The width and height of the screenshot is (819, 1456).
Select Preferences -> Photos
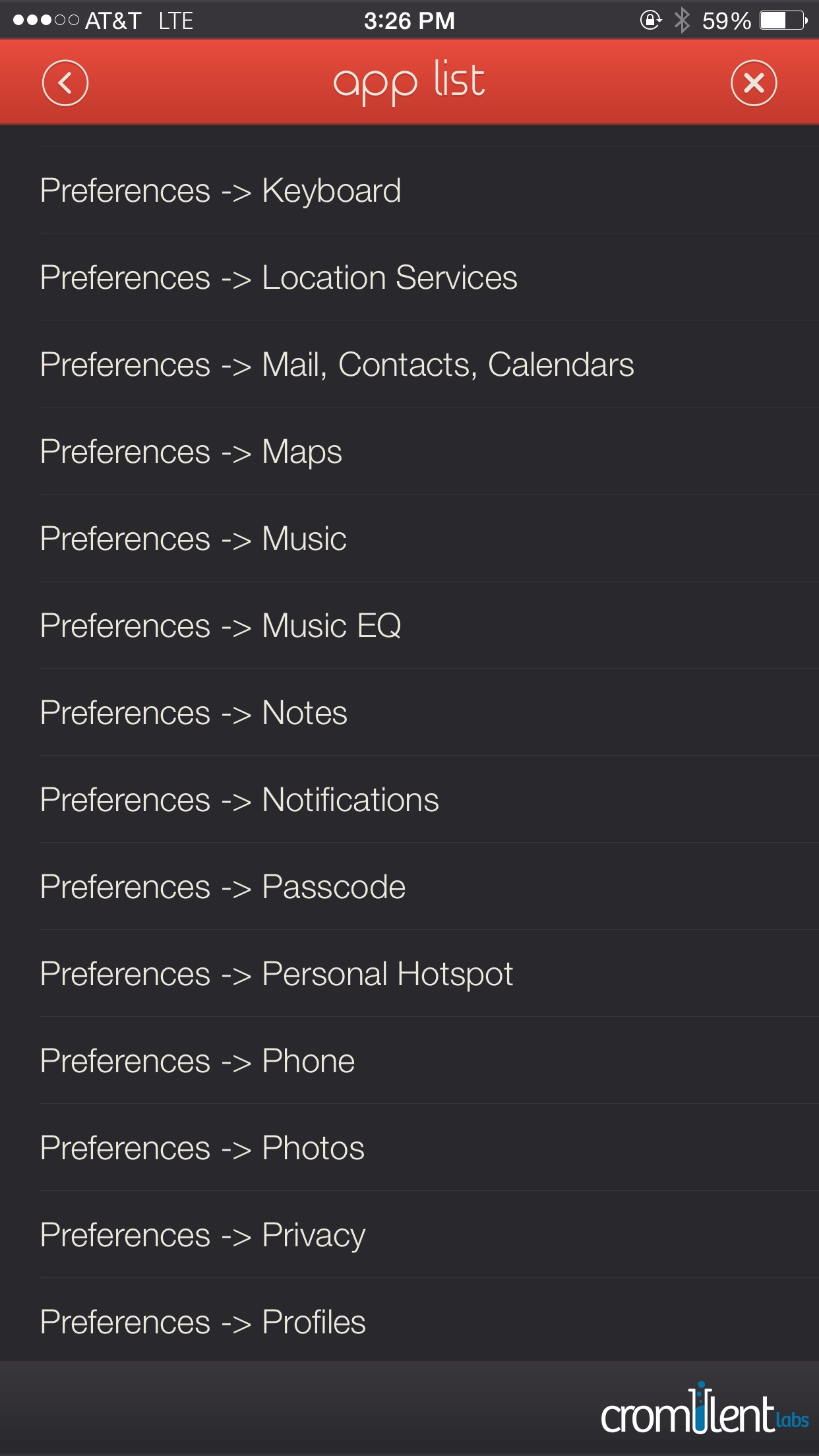point(409,1147)
